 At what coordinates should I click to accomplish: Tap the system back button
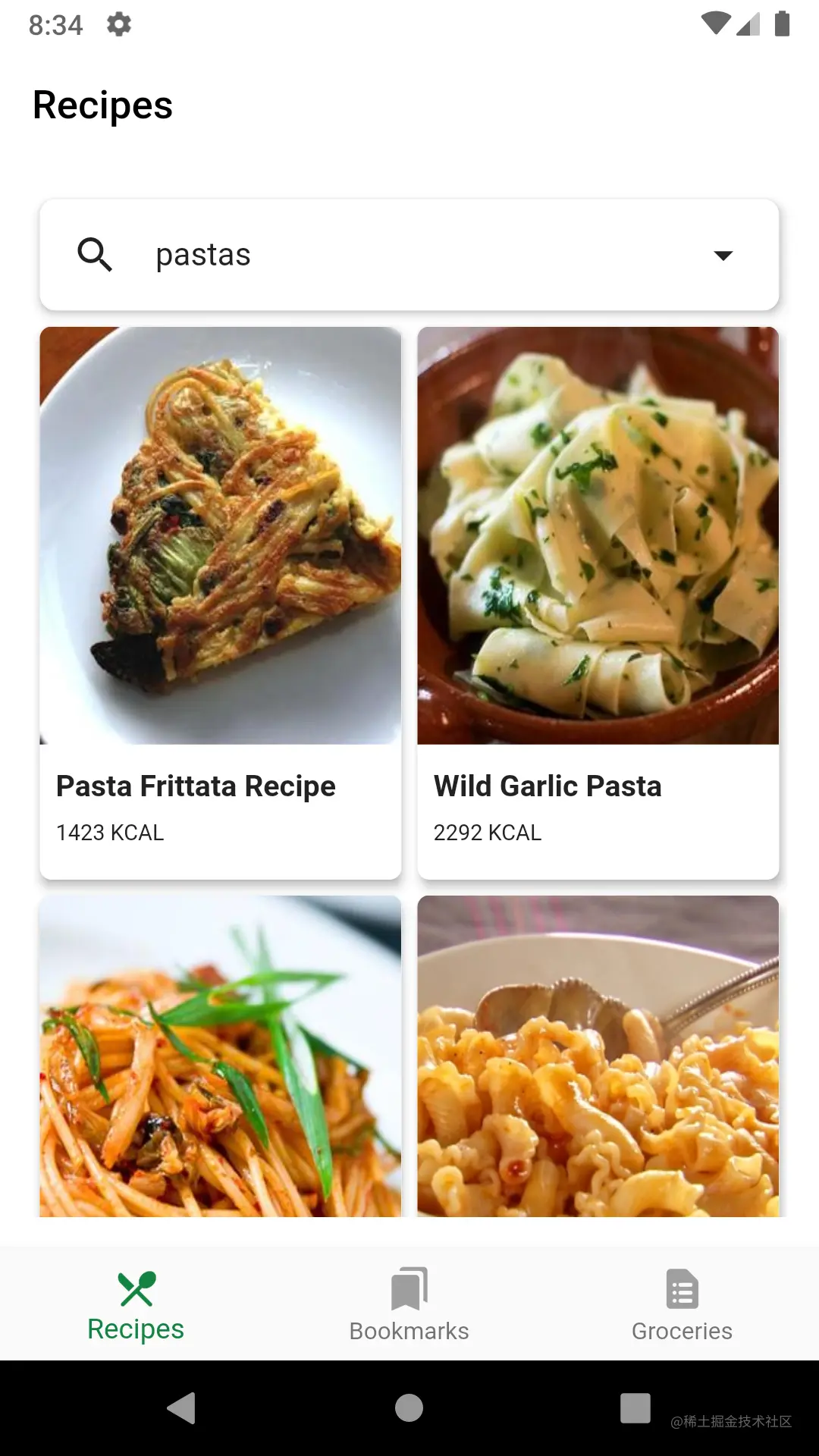pyautogui.click(x=182, y=1408)
